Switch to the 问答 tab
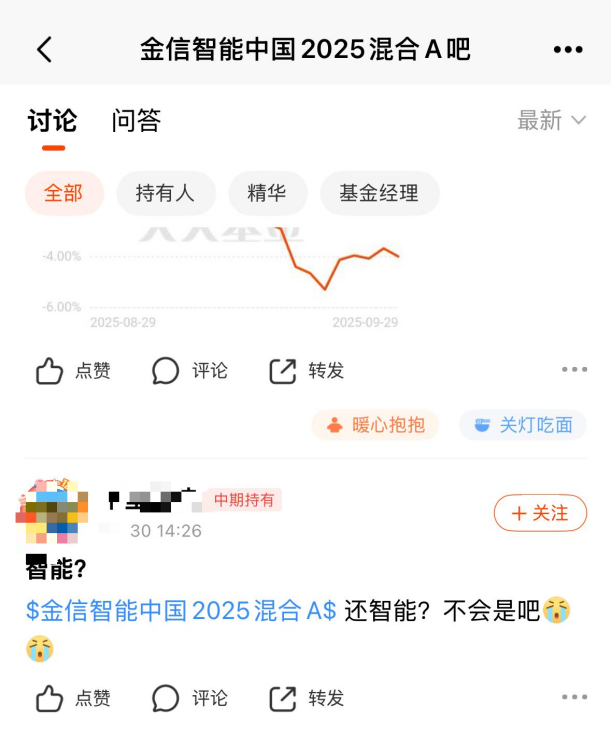This screenshot has width=611, height=736. [136, 121]
